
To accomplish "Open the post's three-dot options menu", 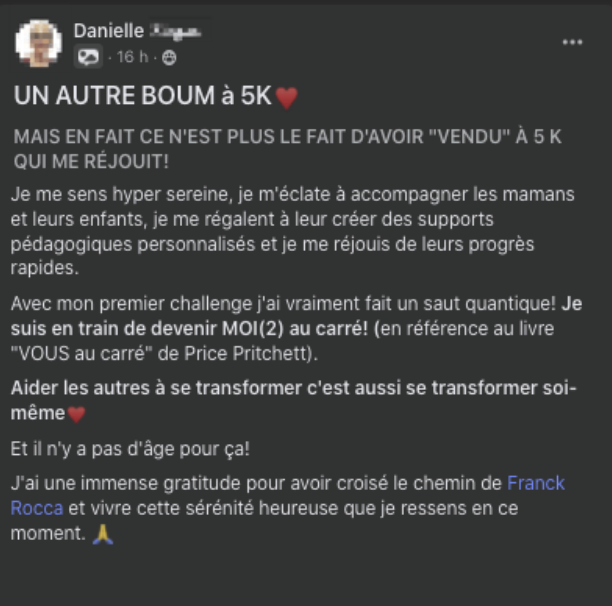I will pyautogui.click(x=572, y=42).
